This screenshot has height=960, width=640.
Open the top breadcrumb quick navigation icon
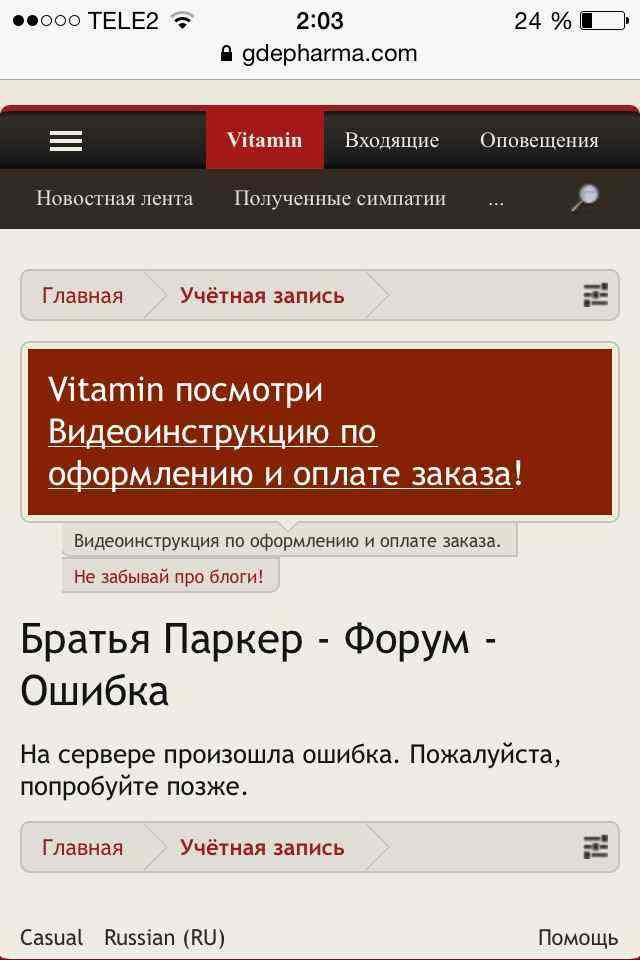pos(595,295)
